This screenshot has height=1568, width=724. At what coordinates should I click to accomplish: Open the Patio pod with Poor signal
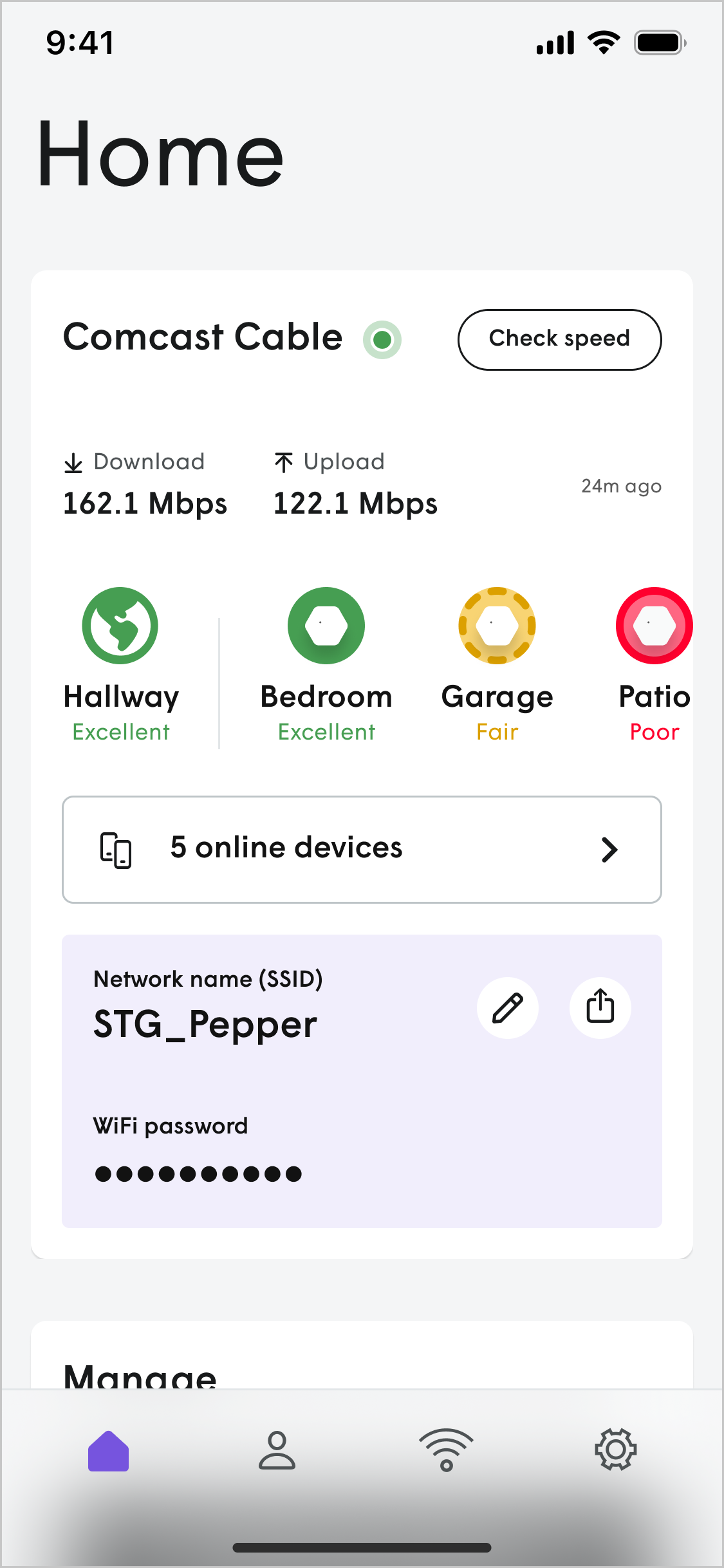(x=654, y=626)
